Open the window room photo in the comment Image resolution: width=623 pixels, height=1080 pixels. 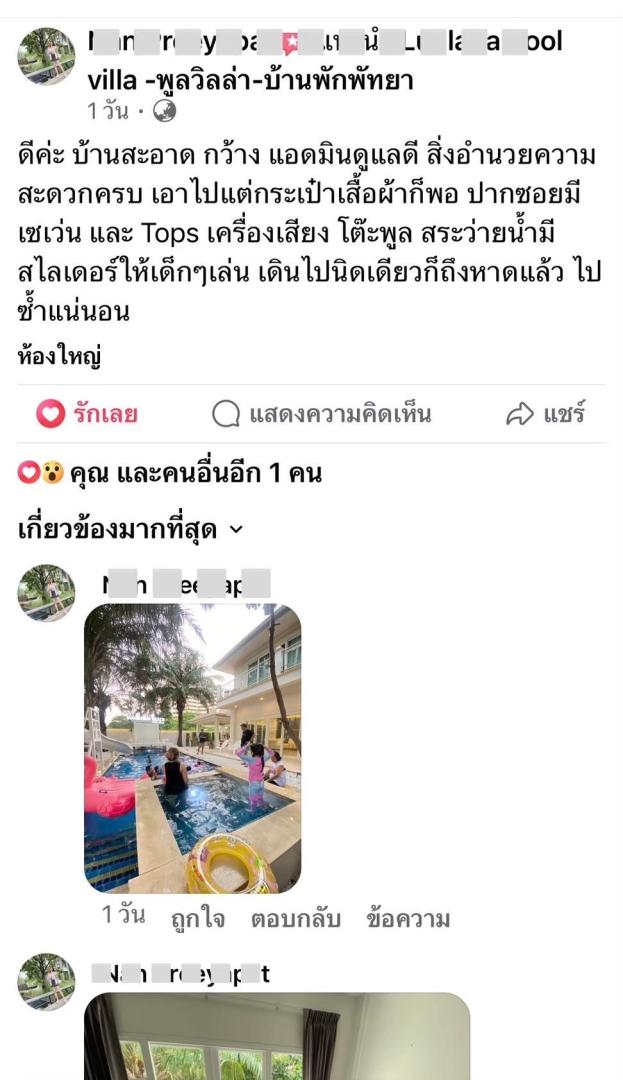276,1036
